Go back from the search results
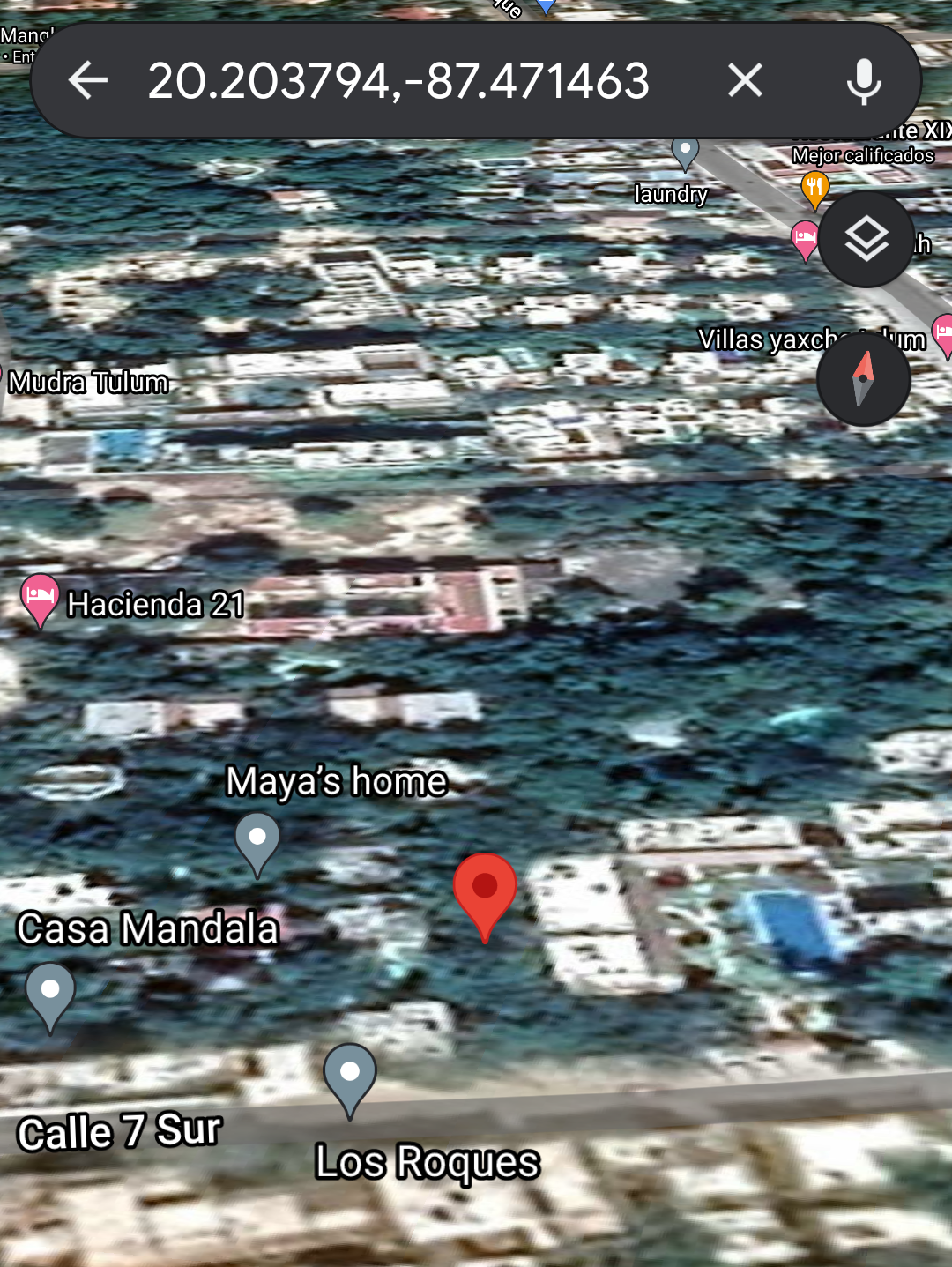 (87, 81)
